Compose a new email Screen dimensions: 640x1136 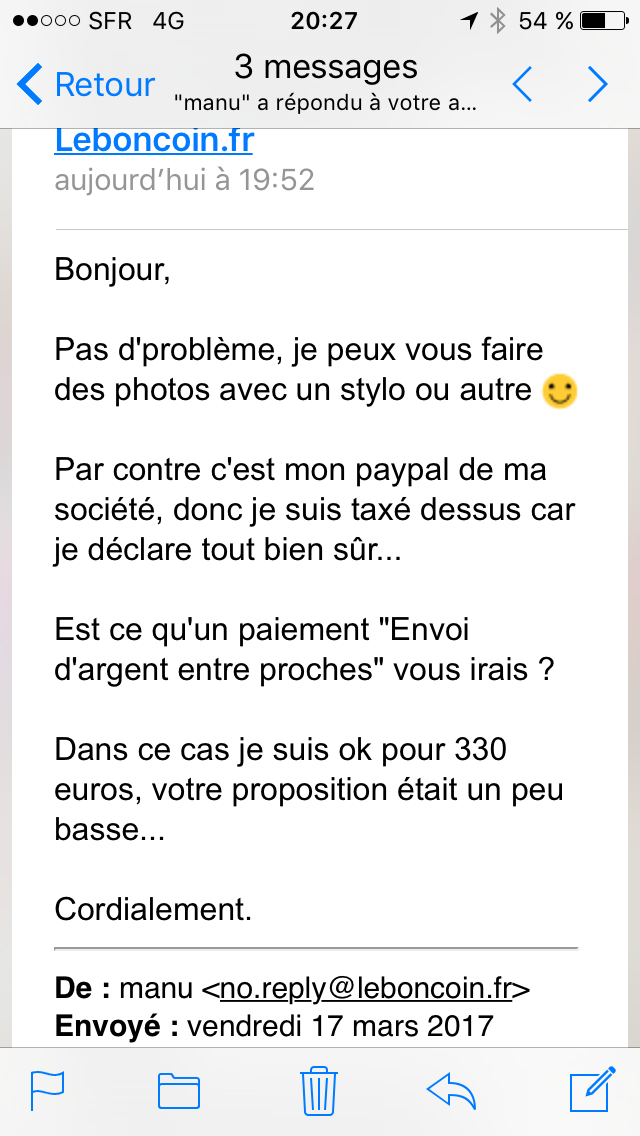[x=590, y=1090]
